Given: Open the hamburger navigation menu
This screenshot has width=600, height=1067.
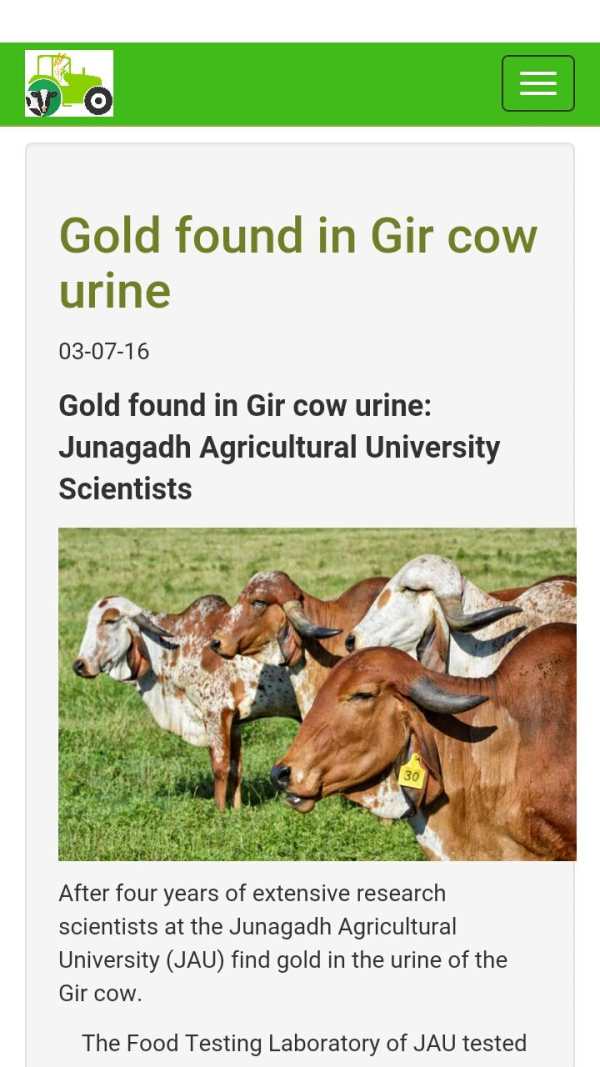Looking at the screenshot, I should coord(538,83).
